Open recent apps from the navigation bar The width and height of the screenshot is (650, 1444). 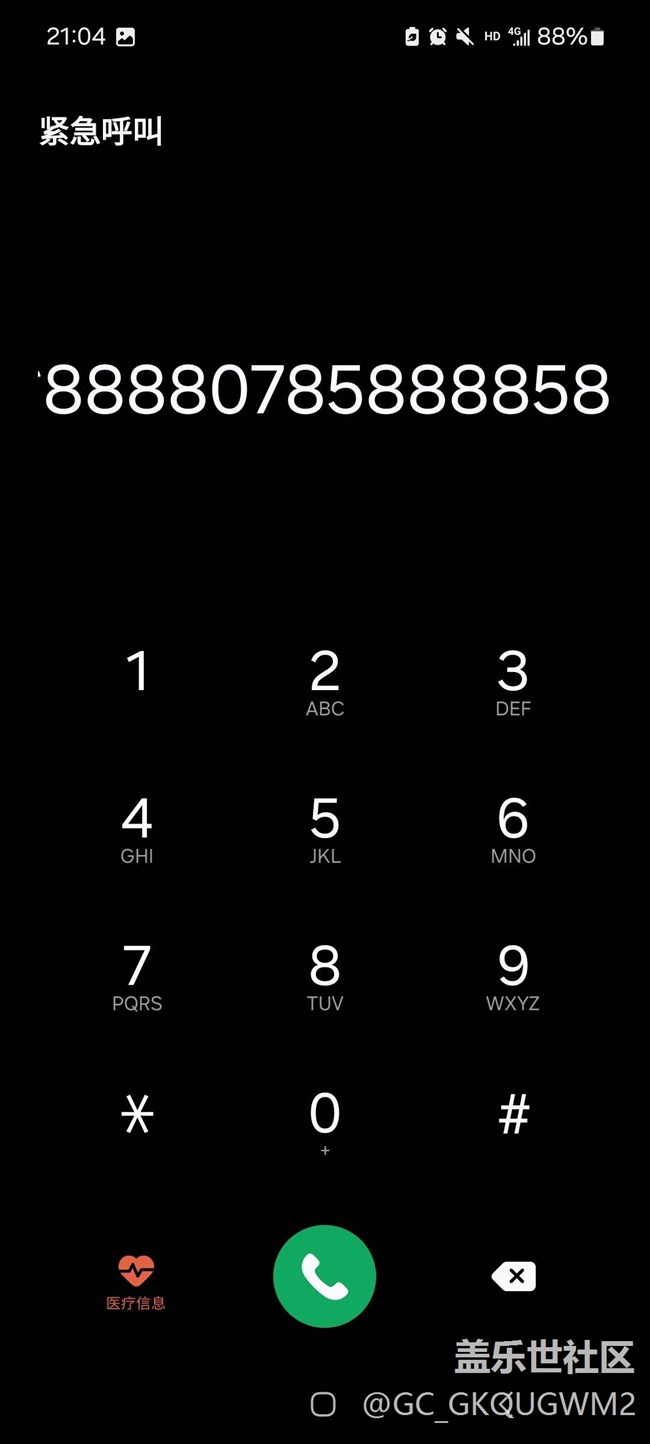click(323, 1404)
